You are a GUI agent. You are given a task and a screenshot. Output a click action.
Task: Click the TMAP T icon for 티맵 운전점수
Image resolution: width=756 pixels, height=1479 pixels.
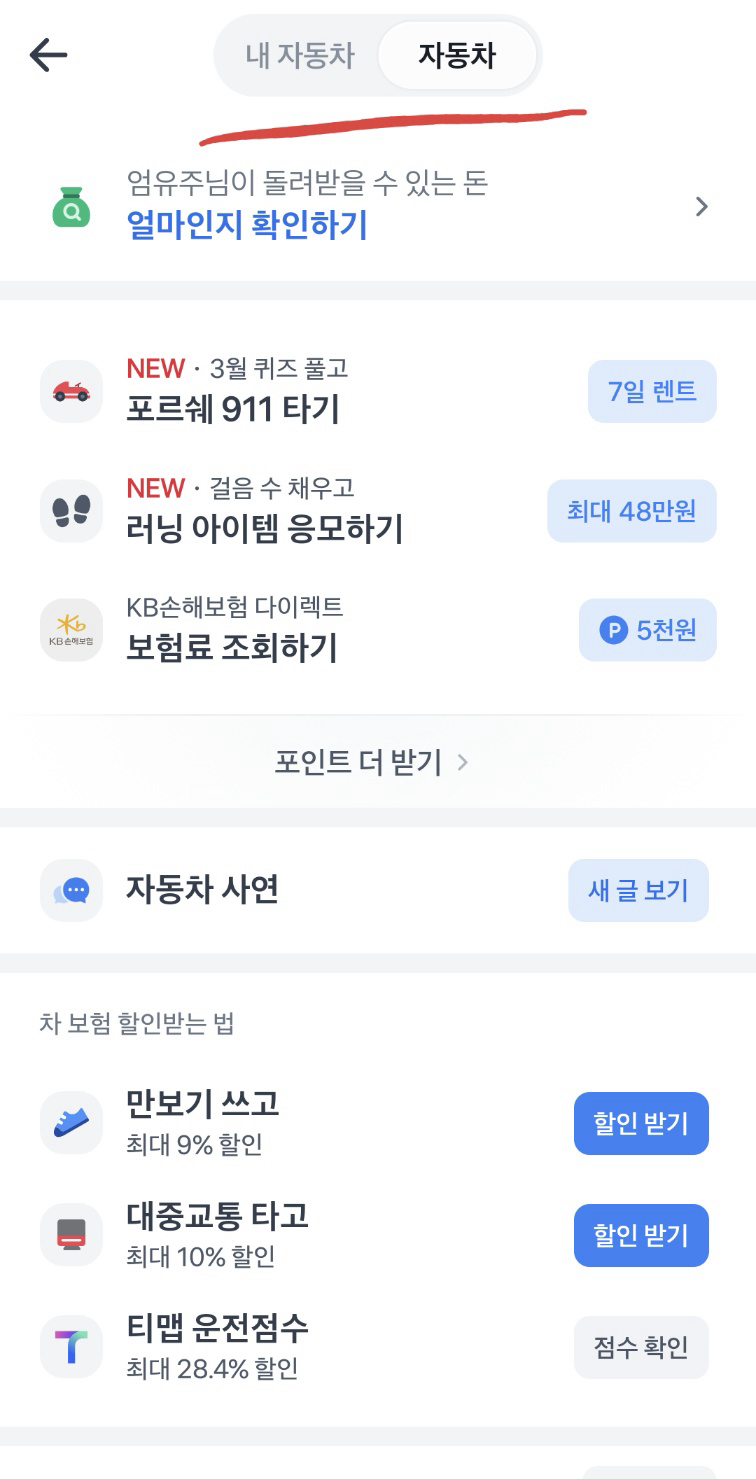pos(71,1347)
